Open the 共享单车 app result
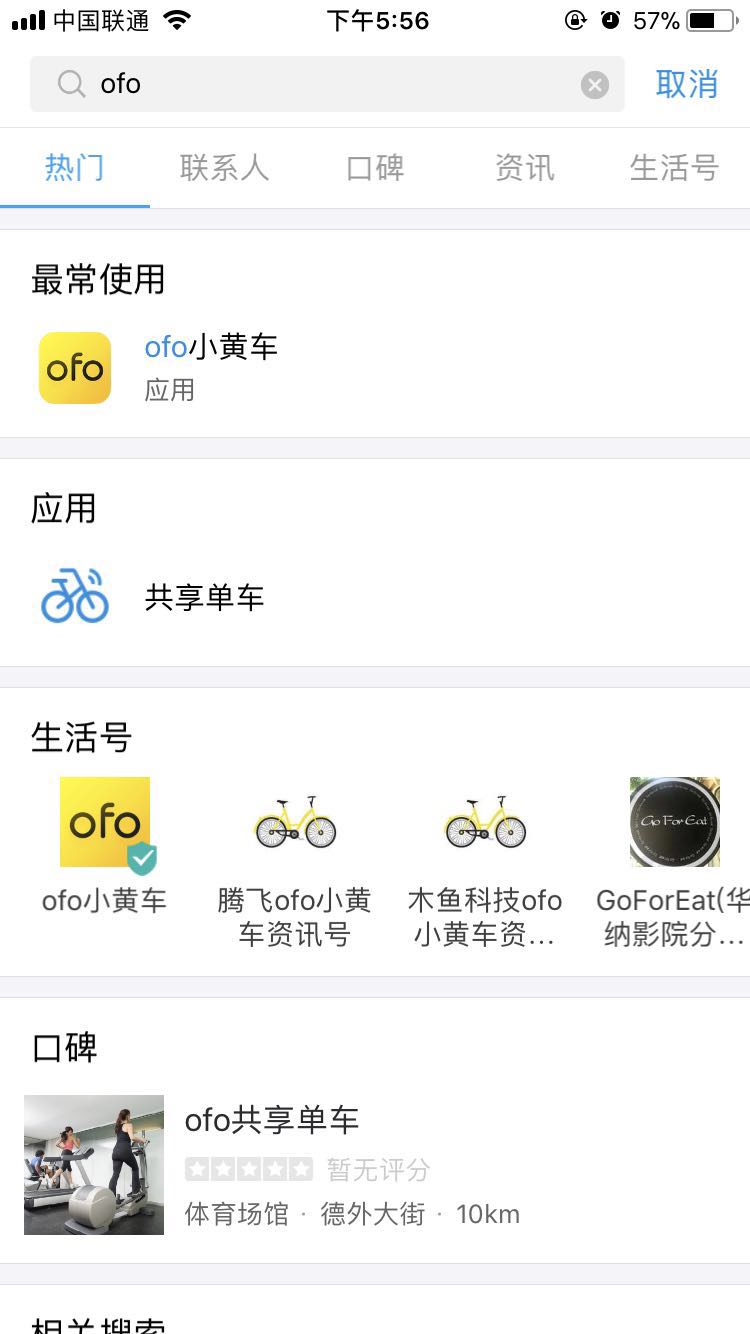750x1334 pixels. click(375, 597)
